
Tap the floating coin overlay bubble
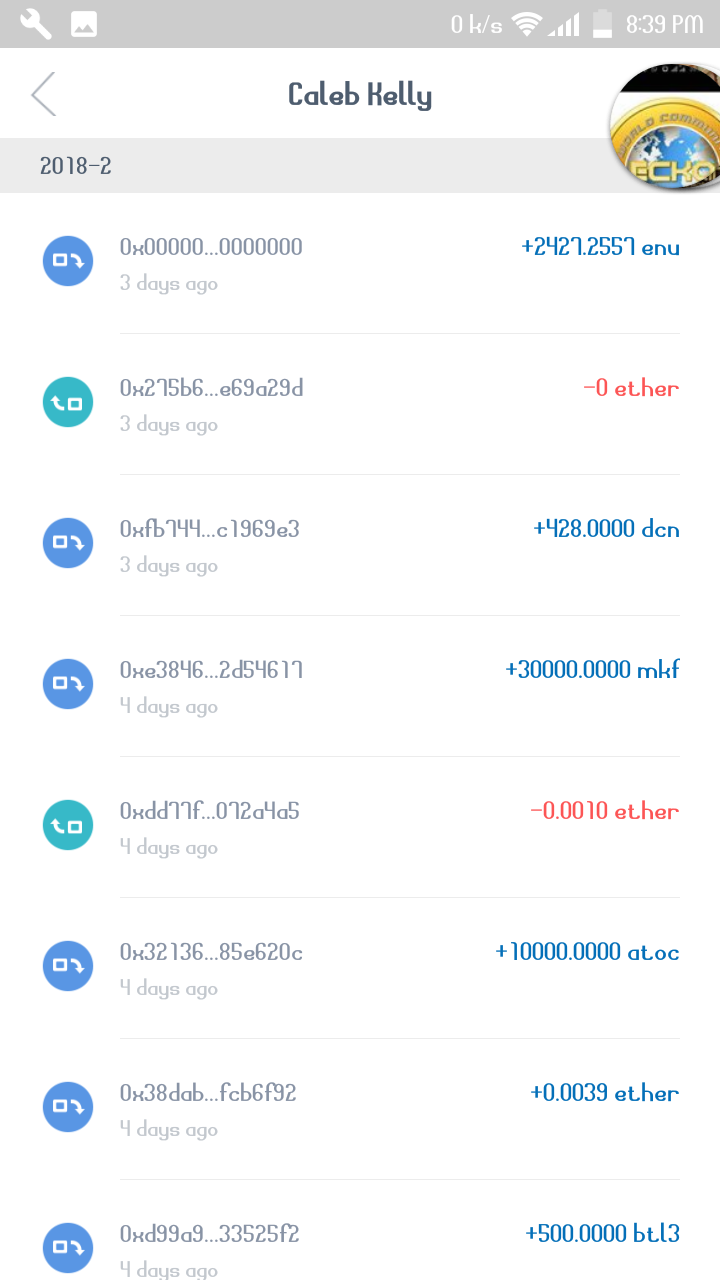coord(665,127)
